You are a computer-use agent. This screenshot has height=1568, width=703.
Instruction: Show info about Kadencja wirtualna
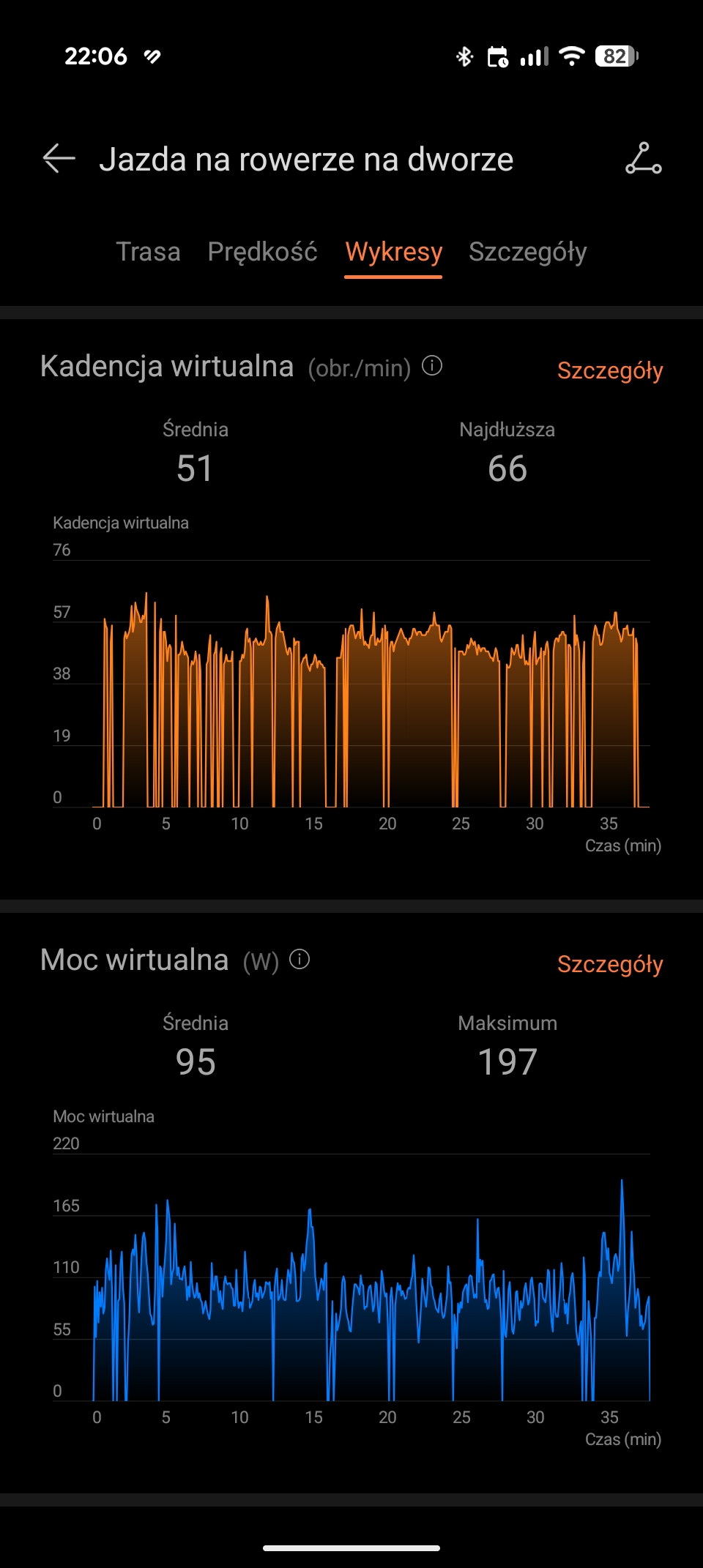pyautogui.click(x=432, y=365)
